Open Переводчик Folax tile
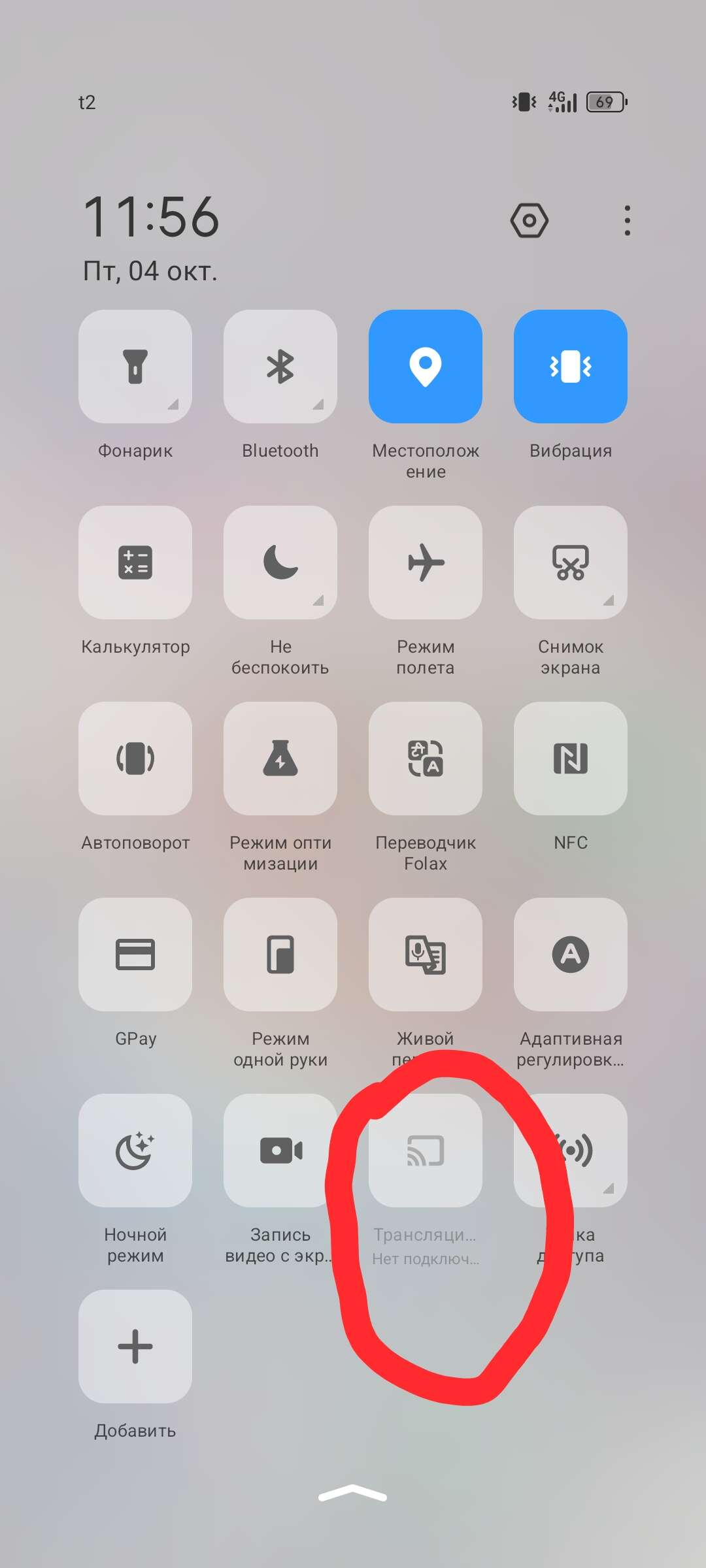This screenshot has height=1568, width=706. pos(426,759)
